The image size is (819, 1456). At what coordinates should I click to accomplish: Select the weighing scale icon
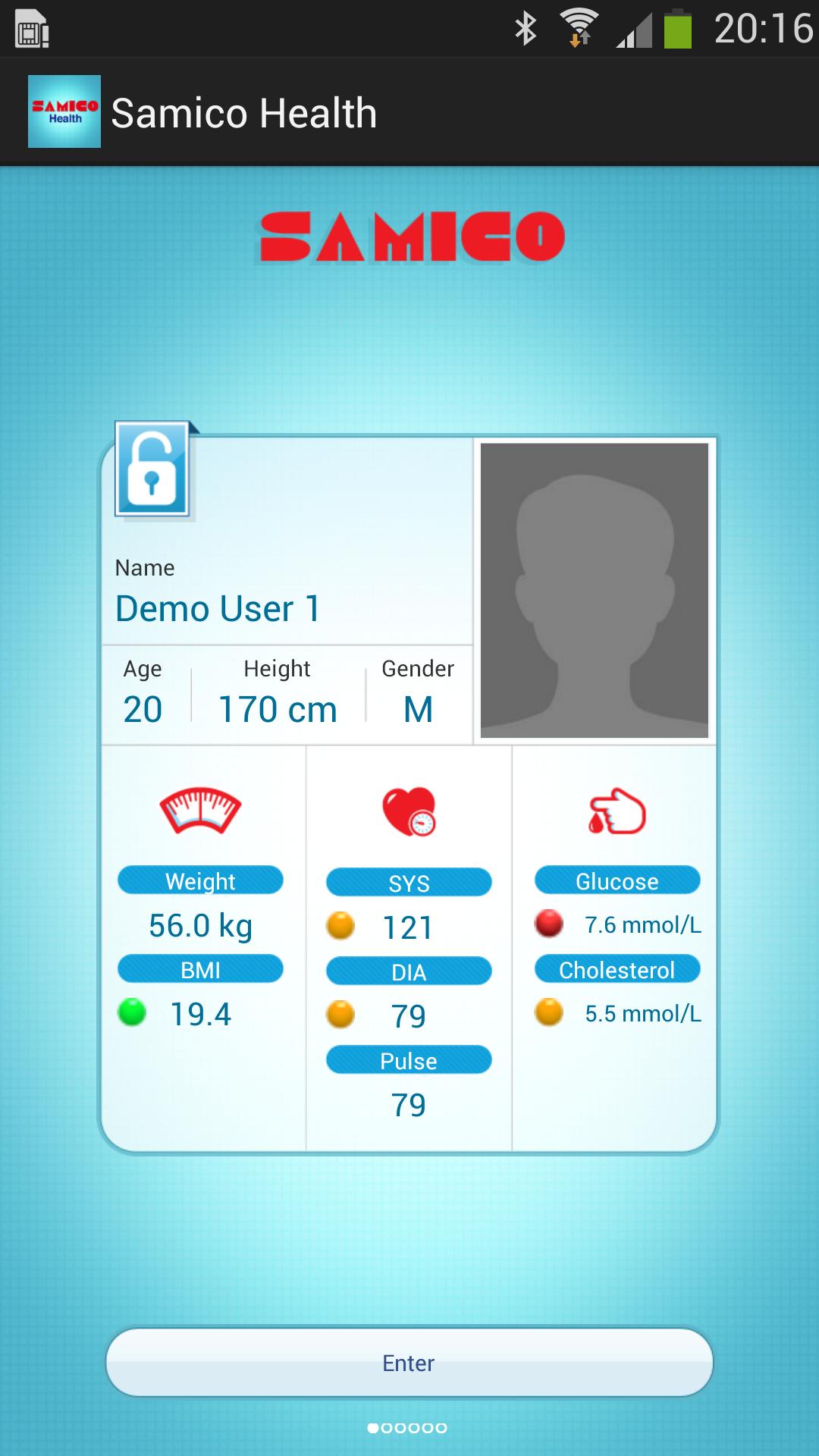pyautogui.click(x=200, y=810)
